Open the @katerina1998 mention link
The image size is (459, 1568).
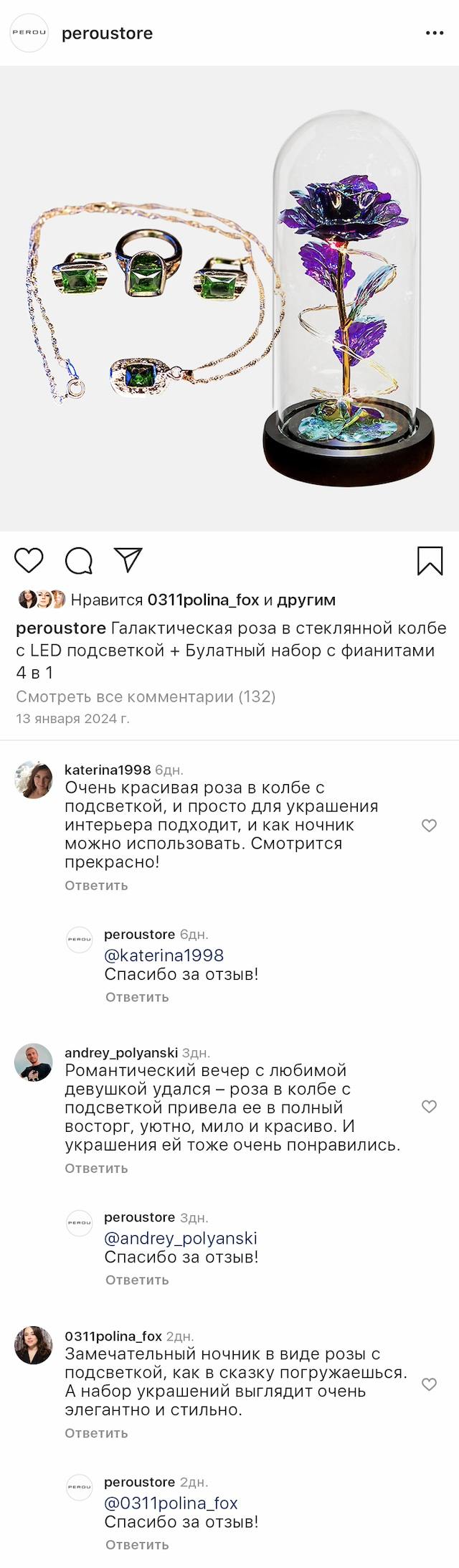(164, 955)
